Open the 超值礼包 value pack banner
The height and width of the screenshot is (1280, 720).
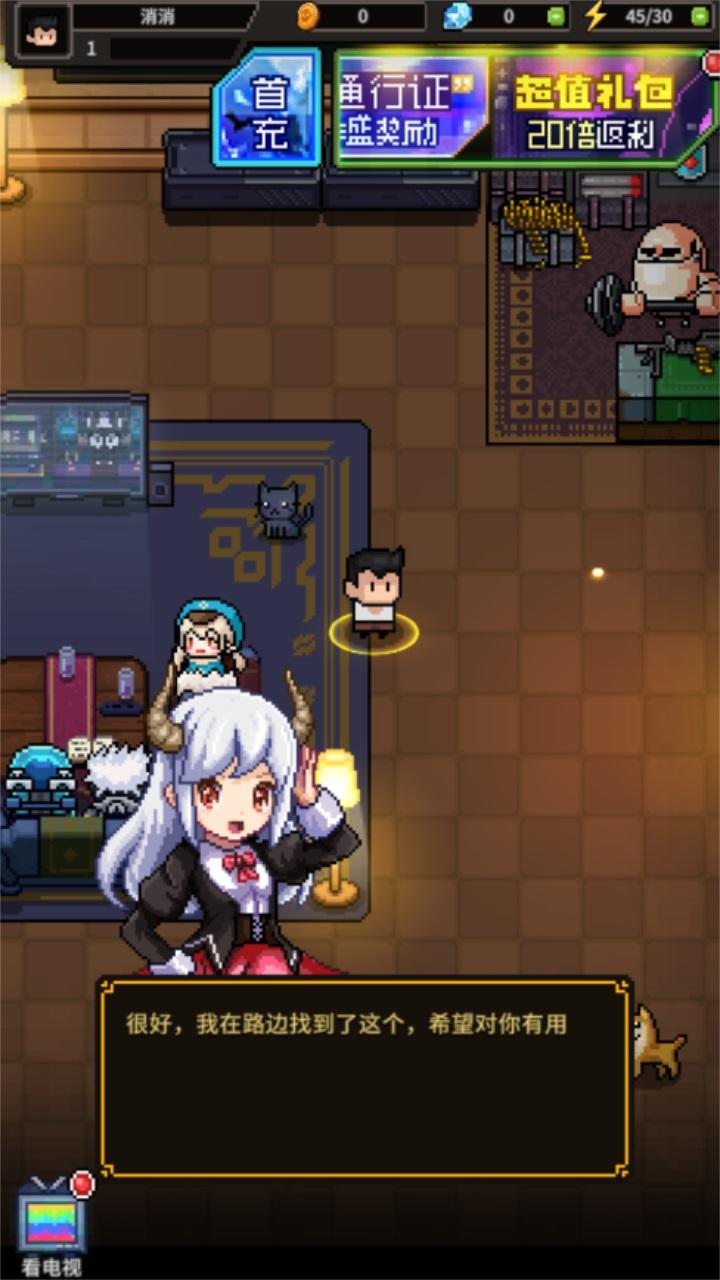pos(595,108)
